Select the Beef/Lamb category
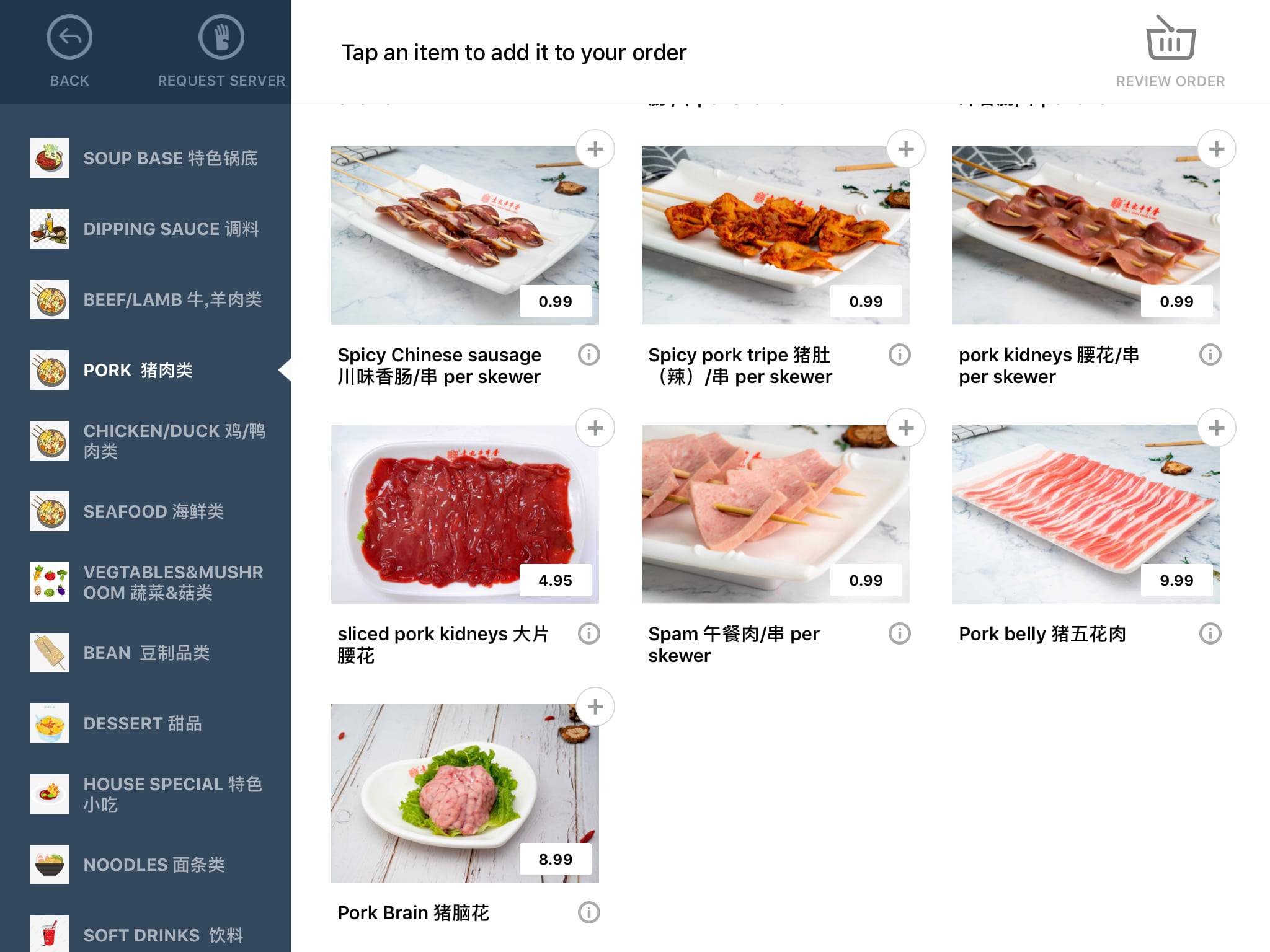Image resolution: width=1270 pixels, height=952 pixels. point(146,299)
